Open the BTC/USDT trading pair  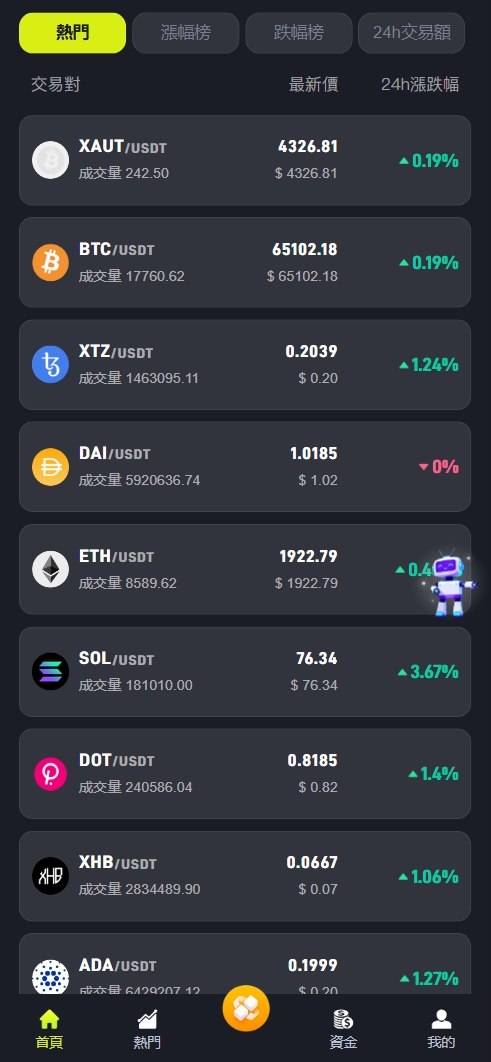pyautogui.click(x=244, y=262)
